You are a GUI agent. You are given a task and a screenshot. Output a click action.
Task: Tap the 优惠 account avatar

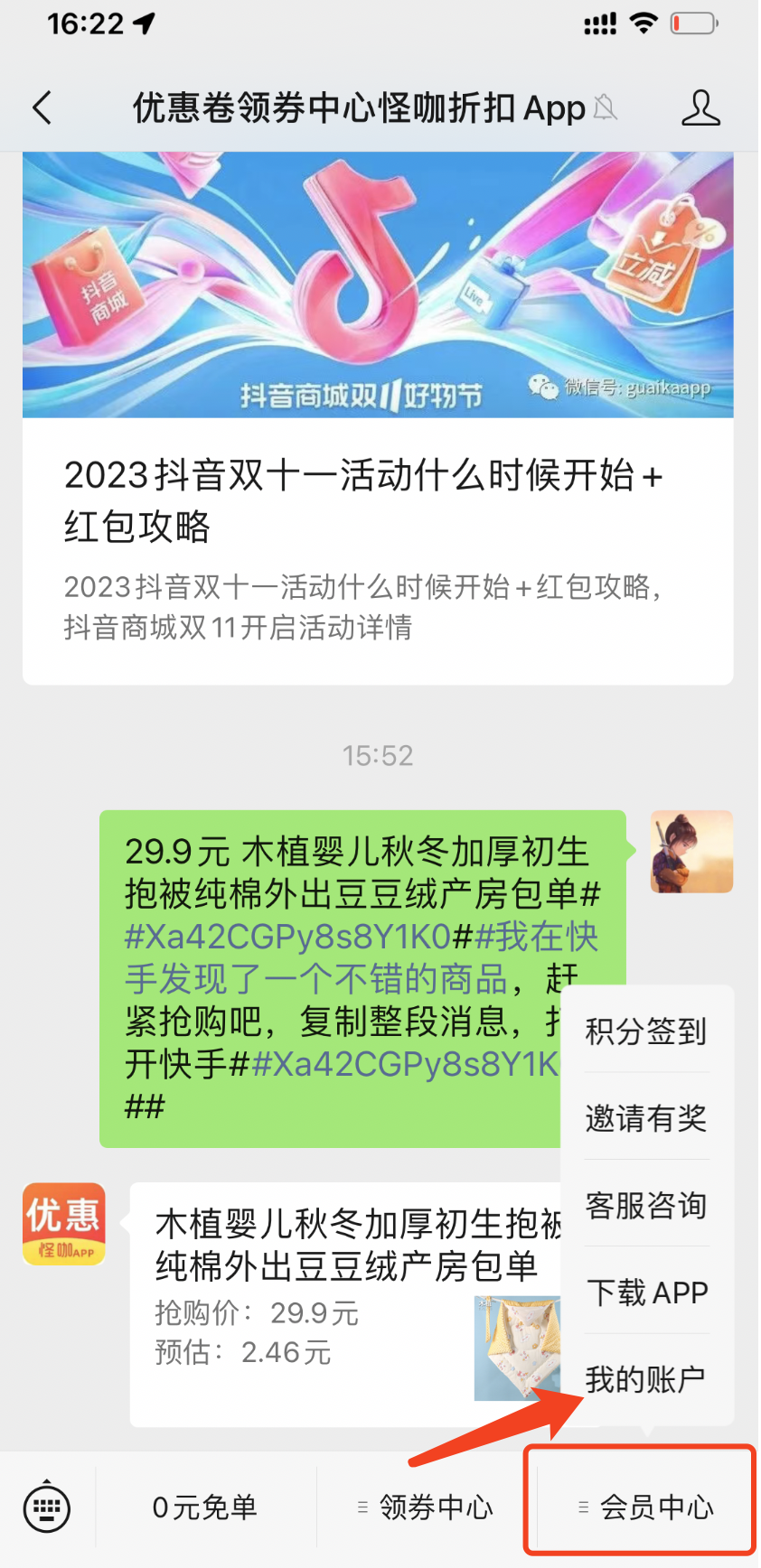click(x=64, y=1224)
